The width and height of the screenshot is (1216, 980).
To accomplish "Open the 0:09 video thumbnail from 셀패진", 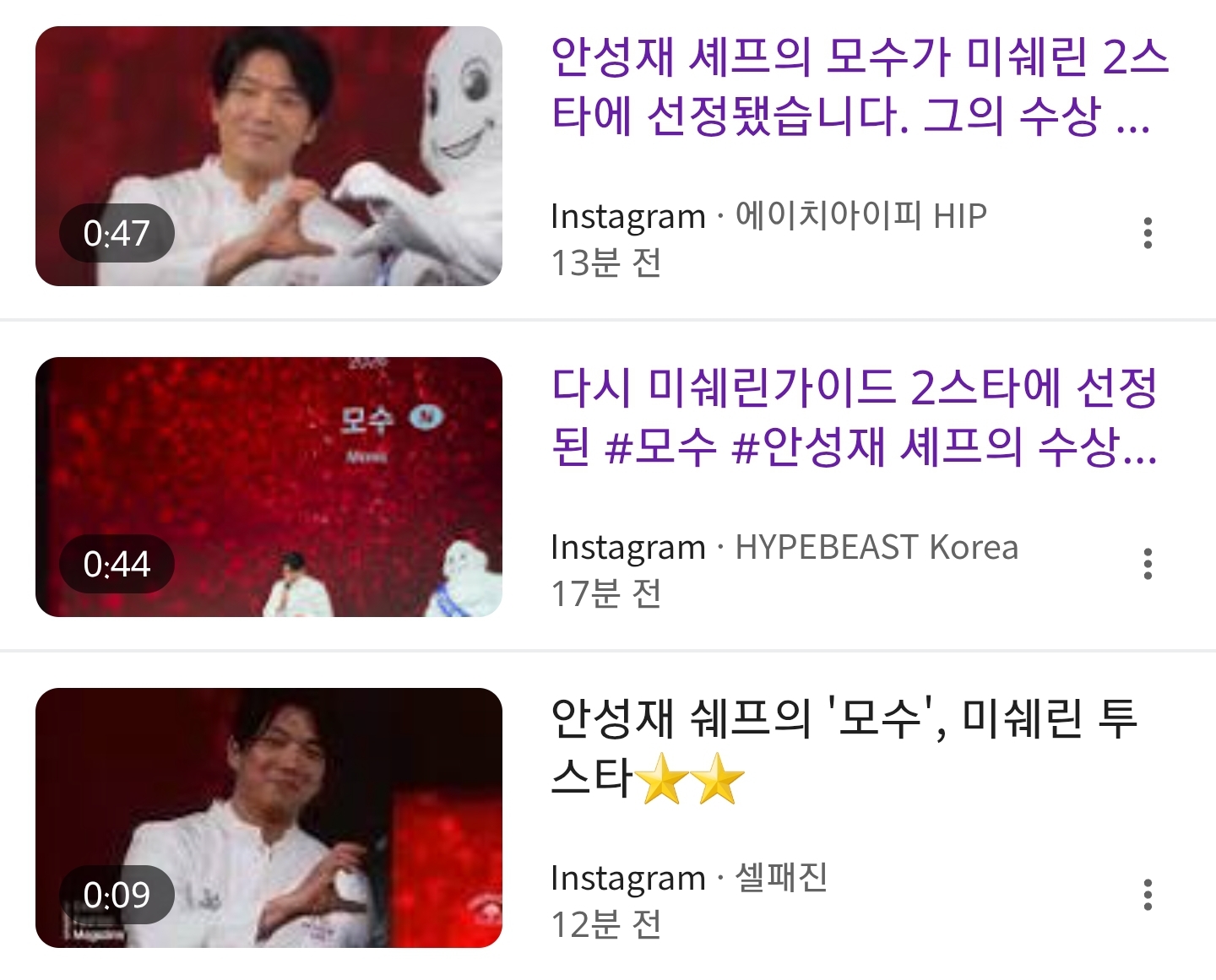I will (x=269, y=818).
